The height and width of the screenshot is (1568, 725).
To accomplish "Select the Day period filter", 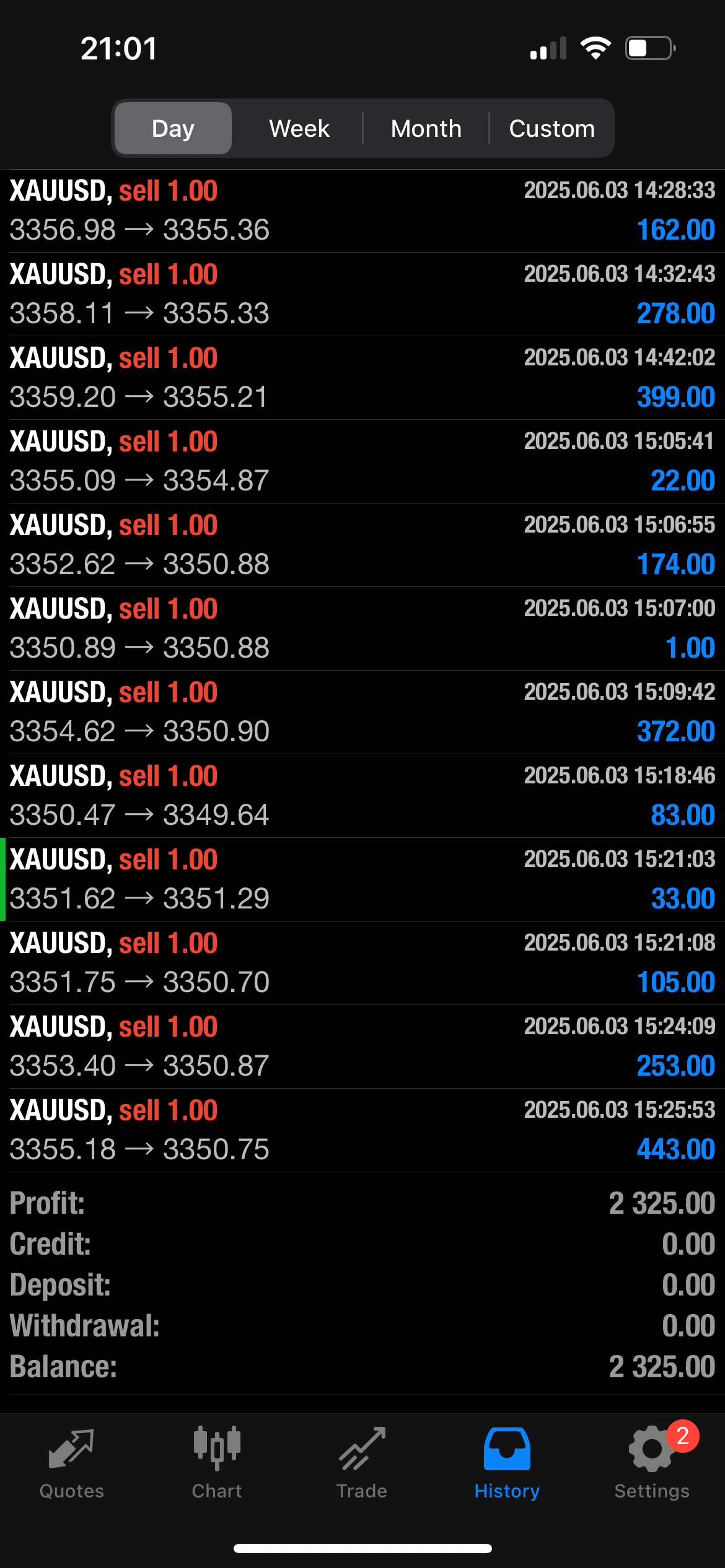I will pyautogui.click(x=173, y=128).
